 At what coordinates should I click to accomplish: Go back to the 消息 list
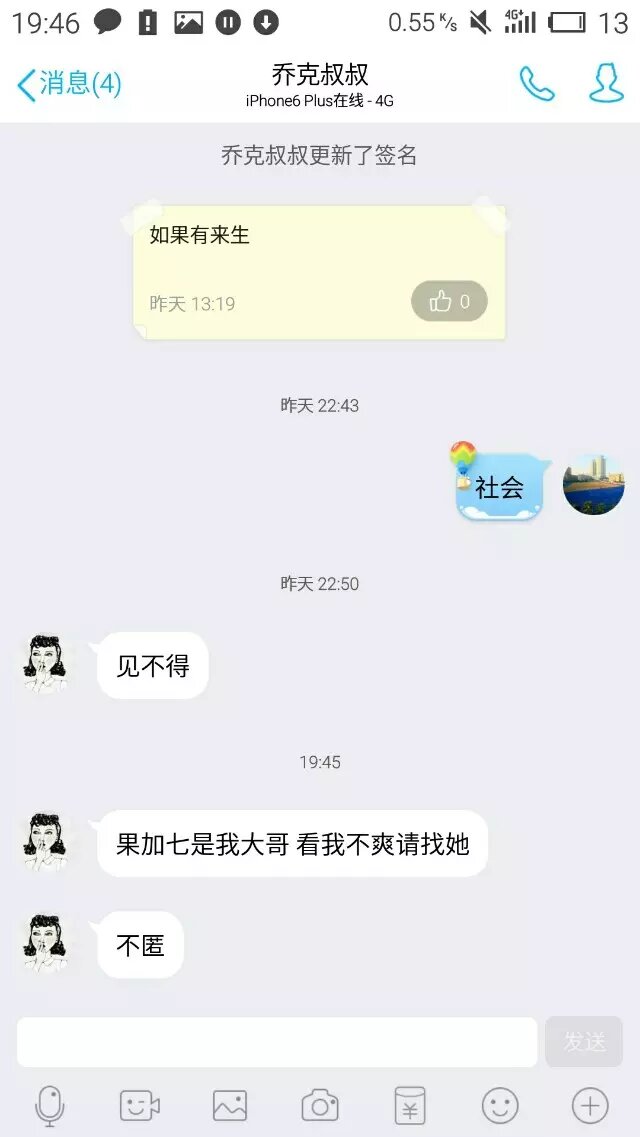68,84
